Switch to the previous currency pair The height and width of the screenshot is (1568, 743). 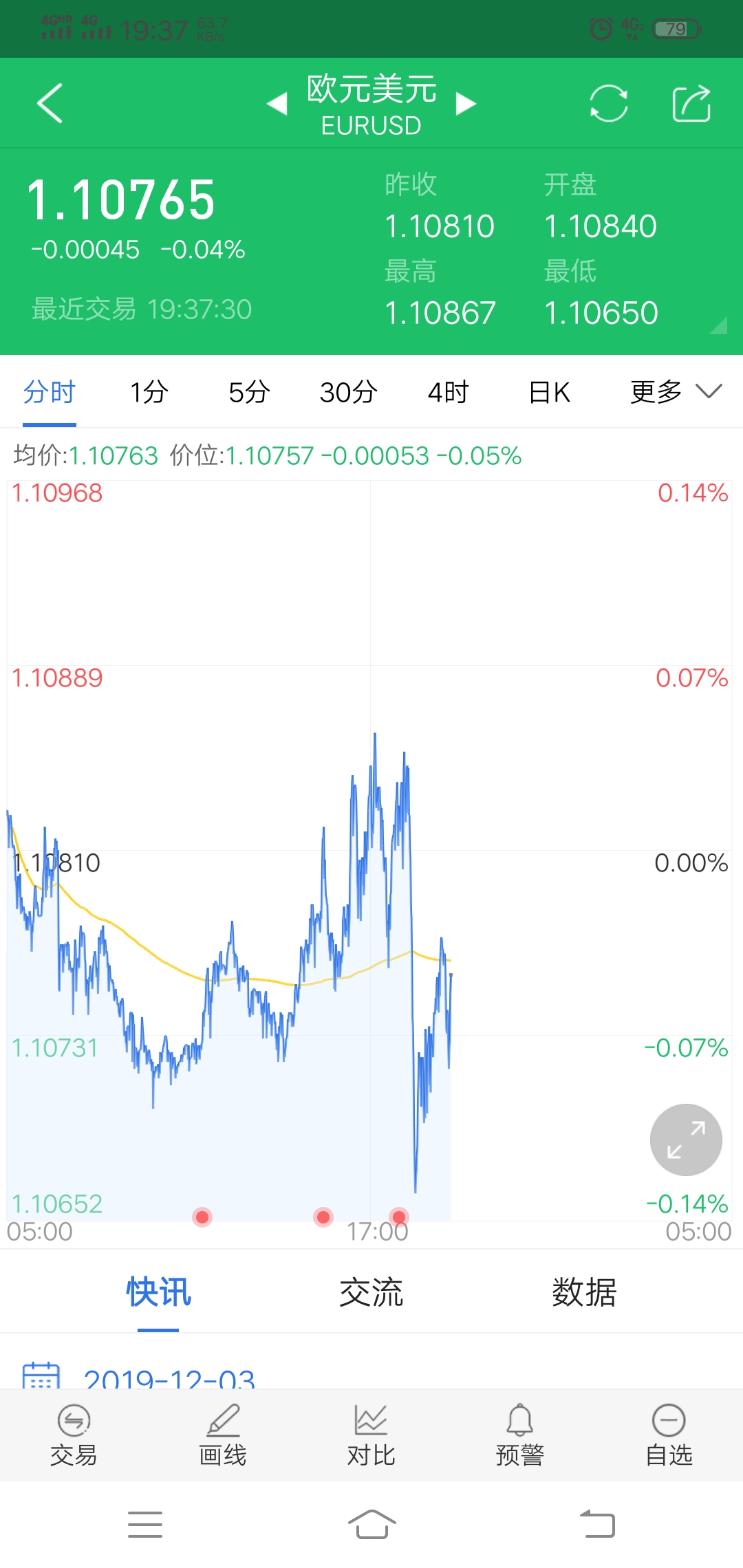(x=277, y=104)
